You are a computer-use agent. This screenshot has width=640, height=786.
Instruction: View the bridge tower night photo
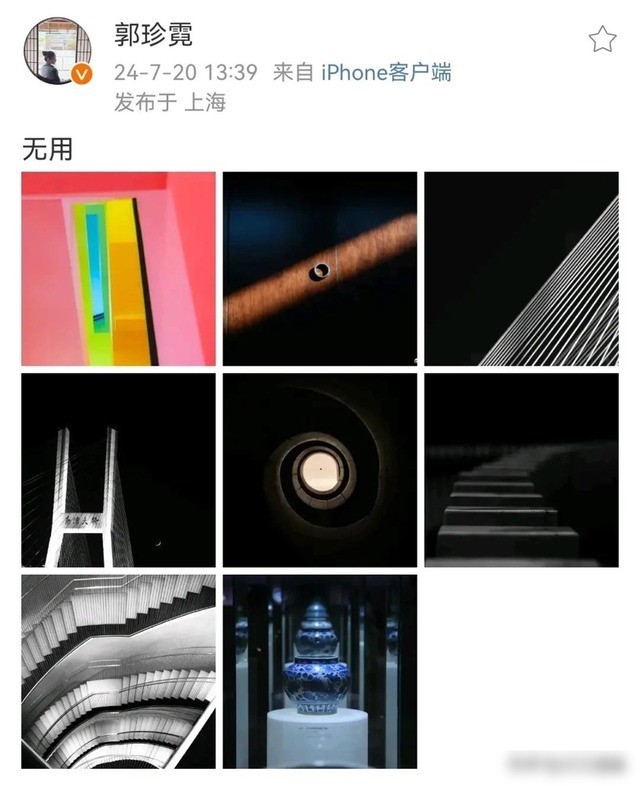click(x=118, y=471)
